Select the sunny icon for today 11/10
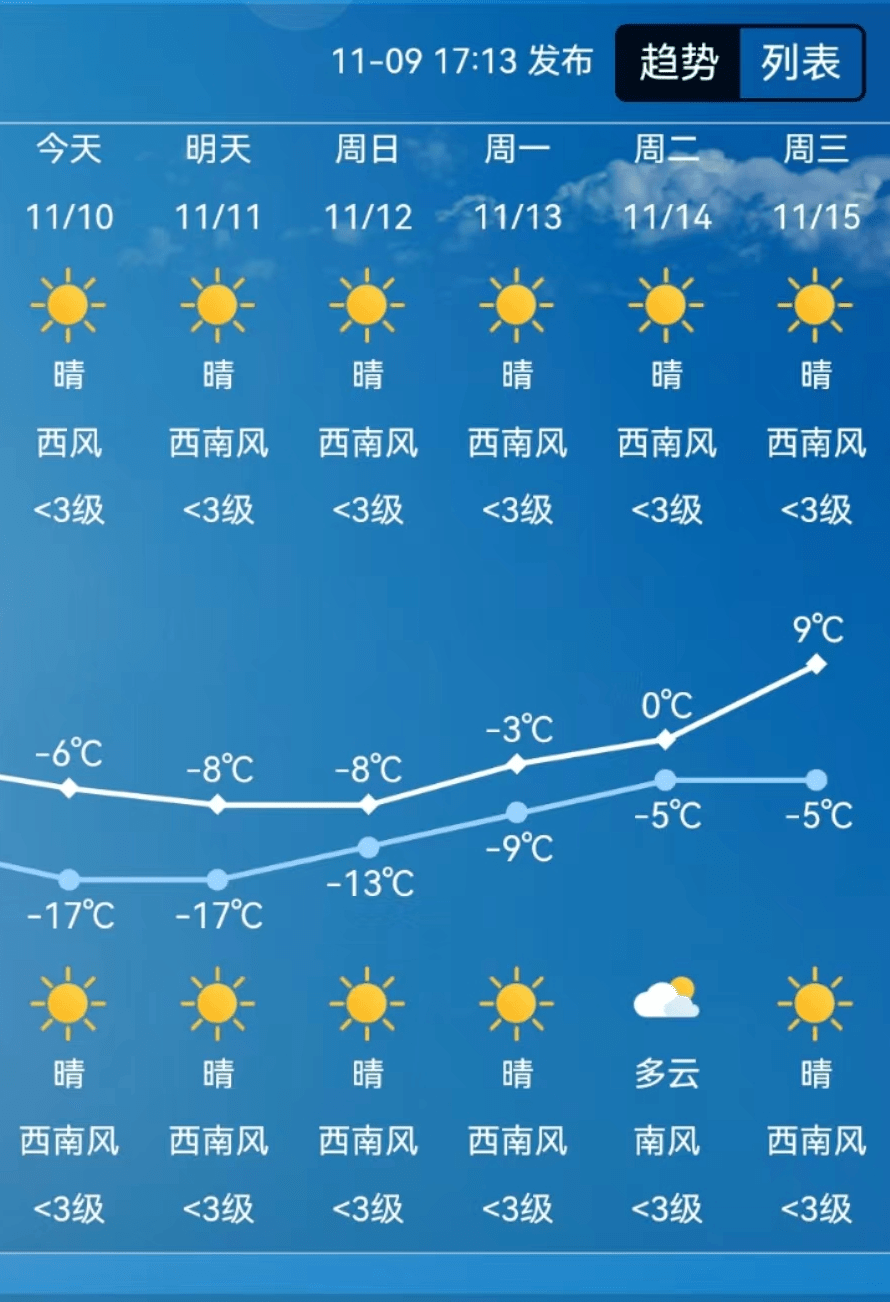This screenshot has height=1302, width=890. [67, 303]
